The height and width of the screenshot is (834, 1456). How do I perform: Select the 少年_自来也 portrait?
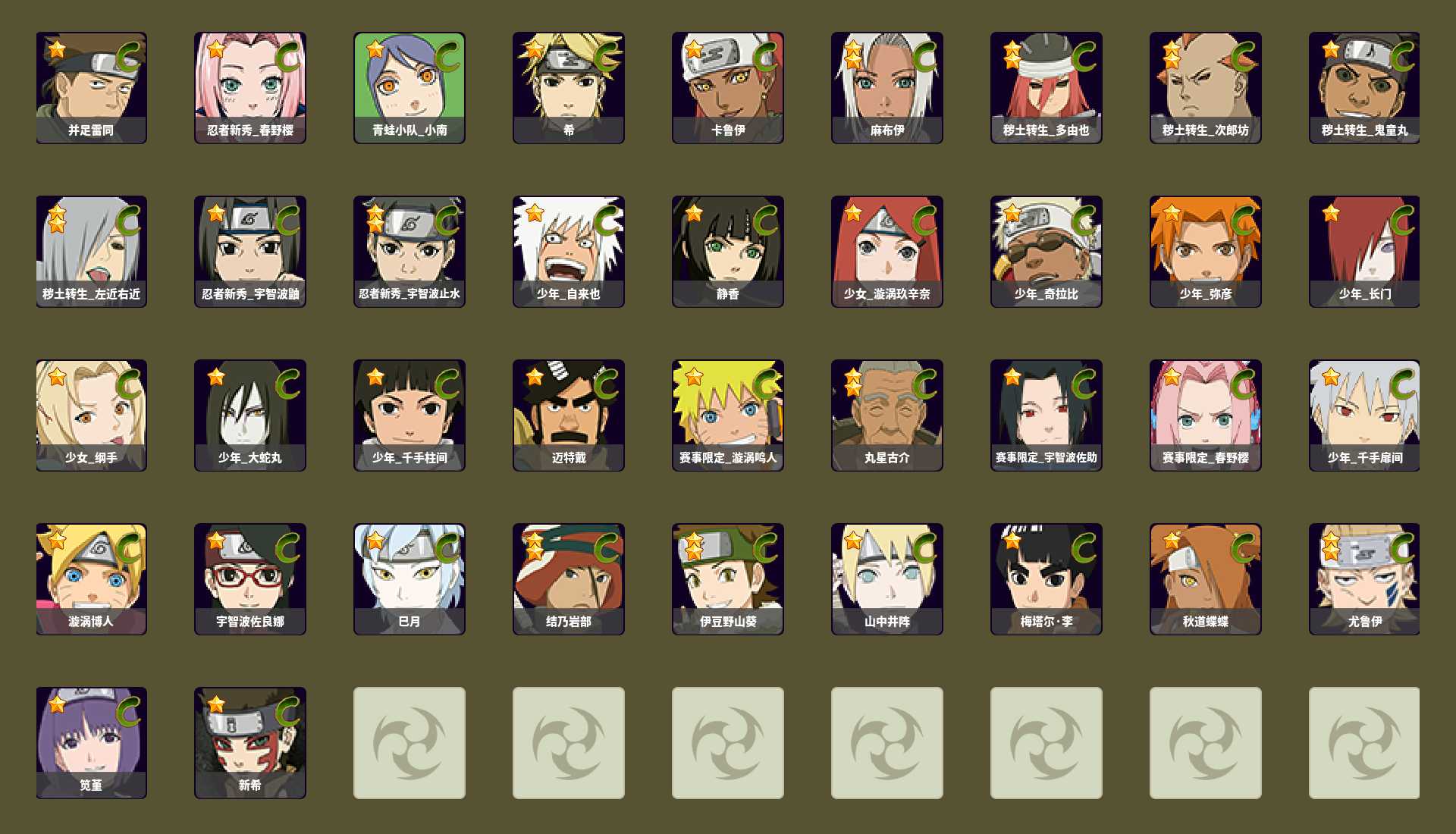pos(569,251)
